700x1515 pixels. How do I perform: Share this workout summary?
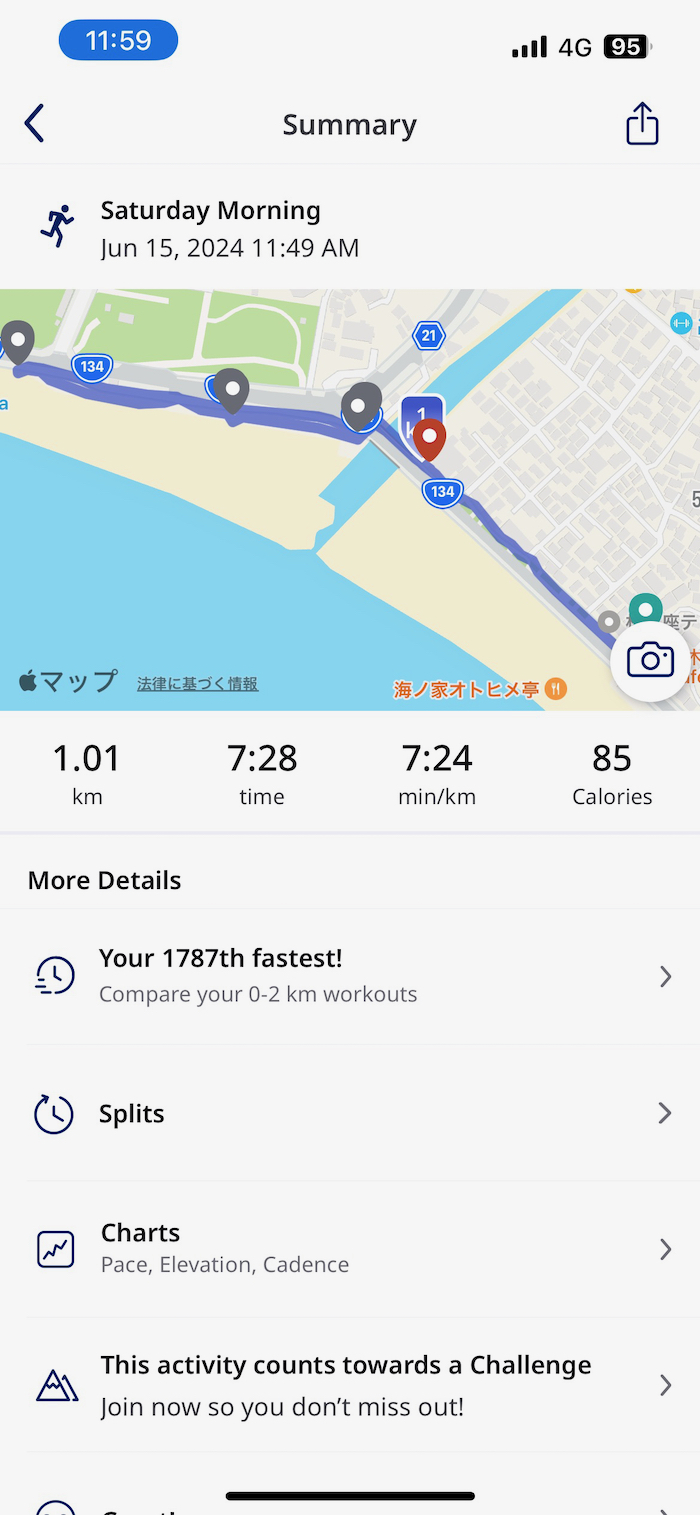tap(641, 124)
